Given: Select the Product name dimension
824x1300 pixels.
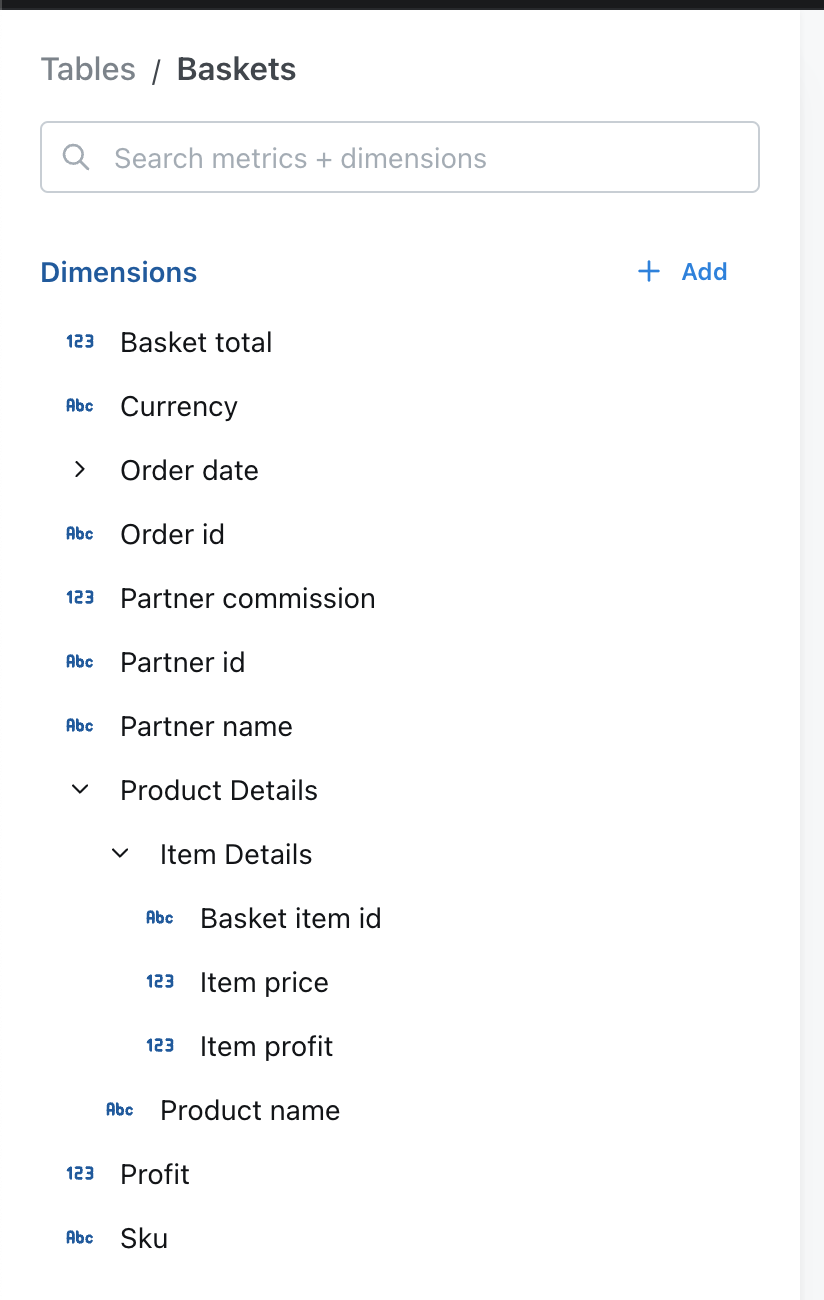Looking at the screenshot, I should click(x=250, y=1111).
